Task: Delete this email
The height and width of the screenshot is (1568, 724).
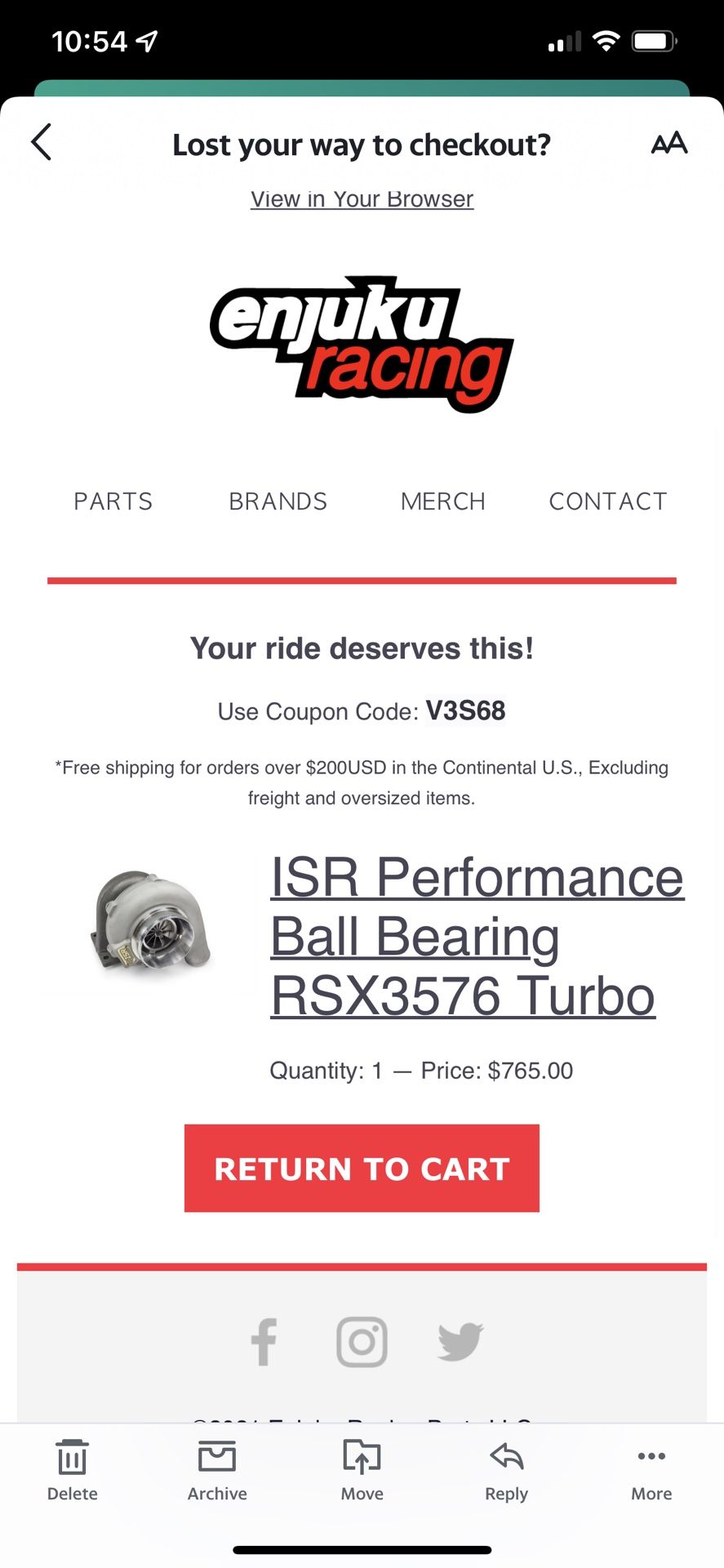Action: click(72, 1469)
